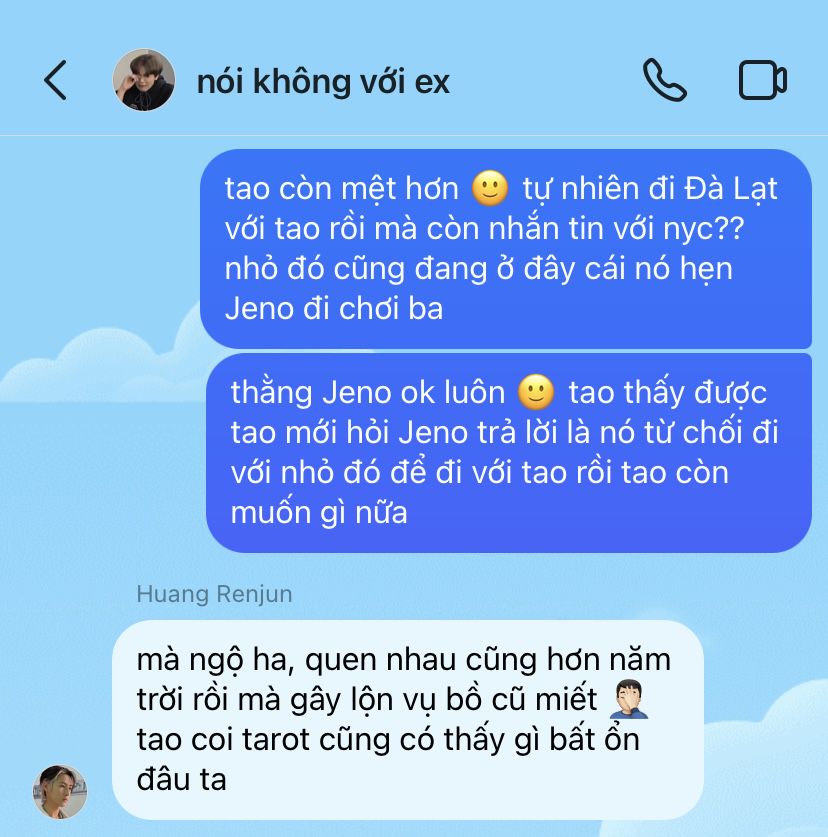Open group info for nói không với ex
The image size is (828, 837).
pyautogui.click(x=323, y=81)
